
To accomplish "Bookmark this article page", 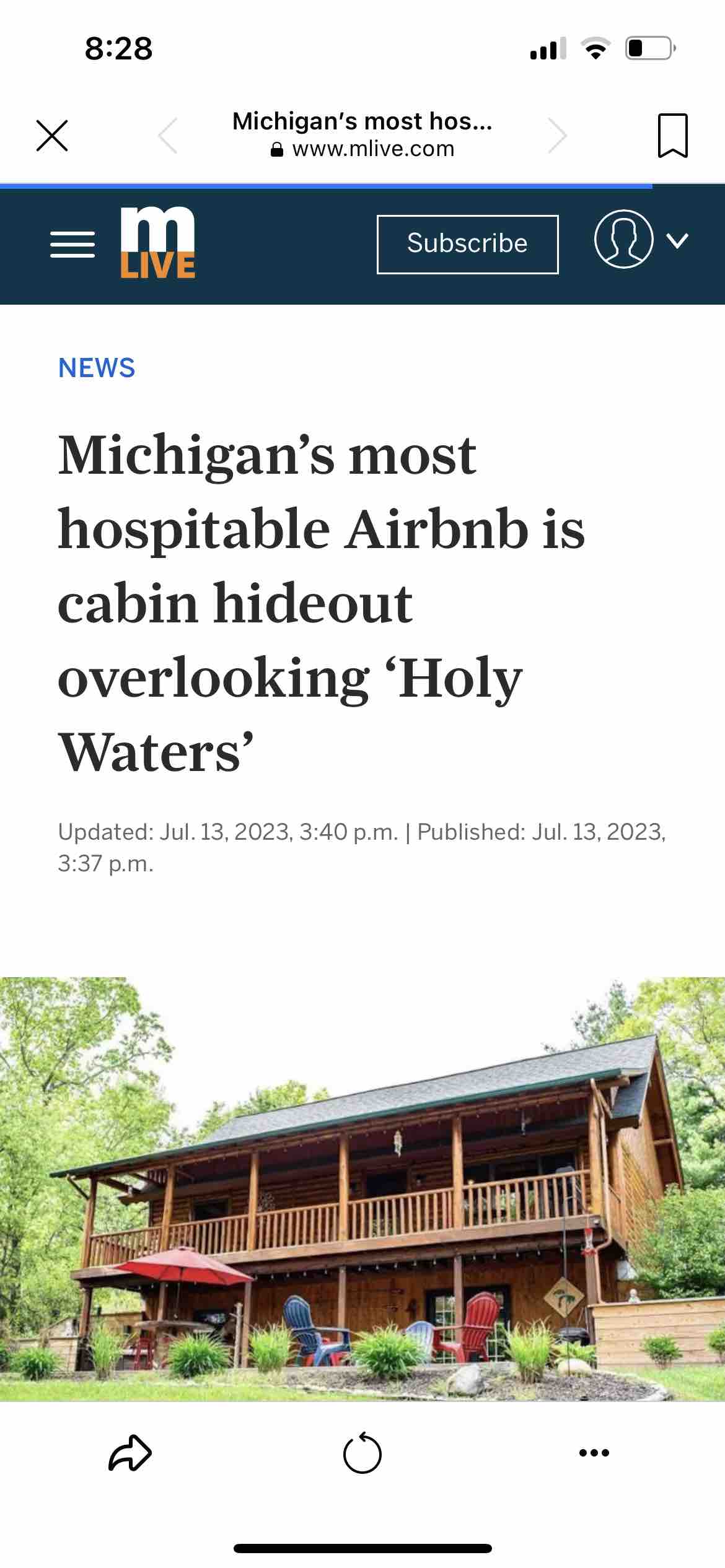I will click(x=672, y=136).
